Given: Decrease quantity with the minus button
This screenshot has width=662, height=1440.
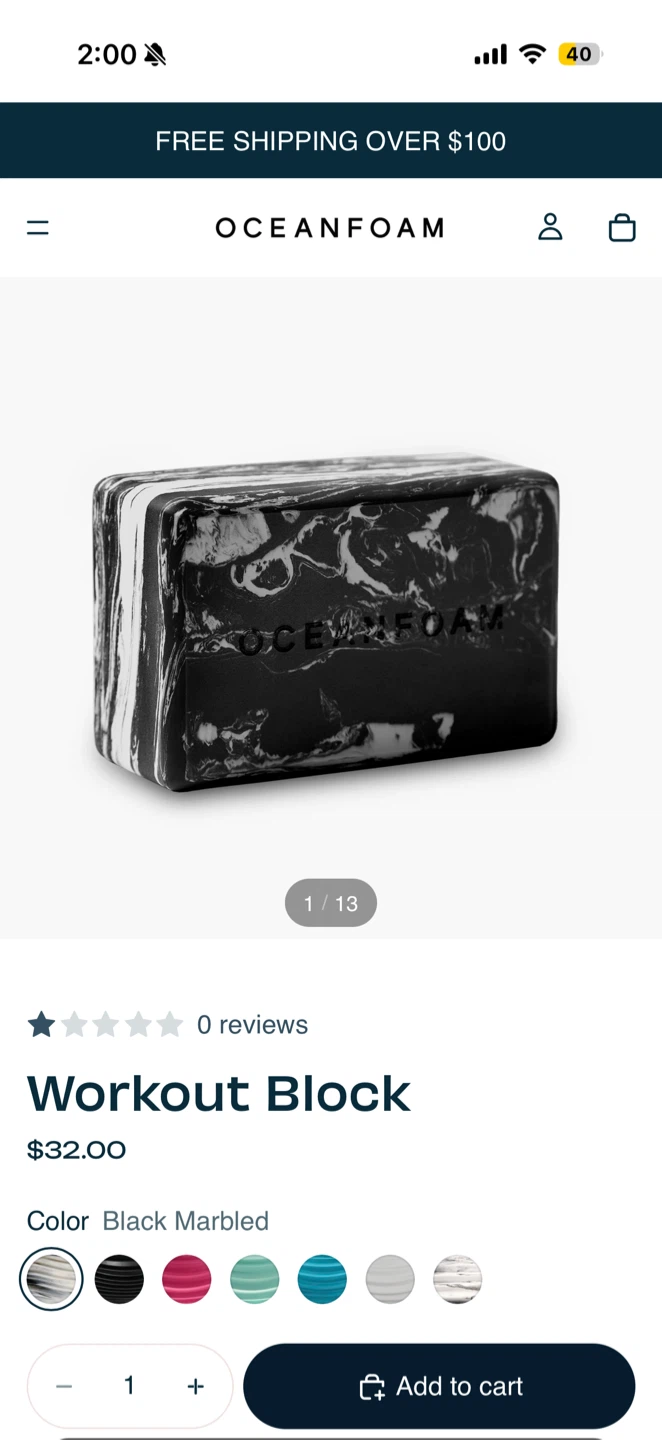Looking at the screenshot, I should pos(64,1386).
